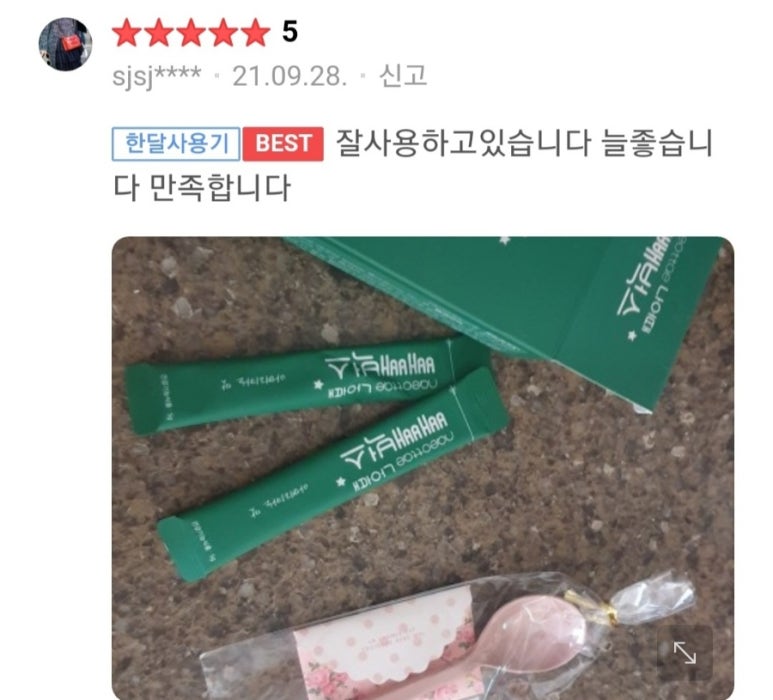Screen dimensions: 773x700
Task: Expand the review photo to fullscreen
Action: pyautogui.click(x=684, y=653)
